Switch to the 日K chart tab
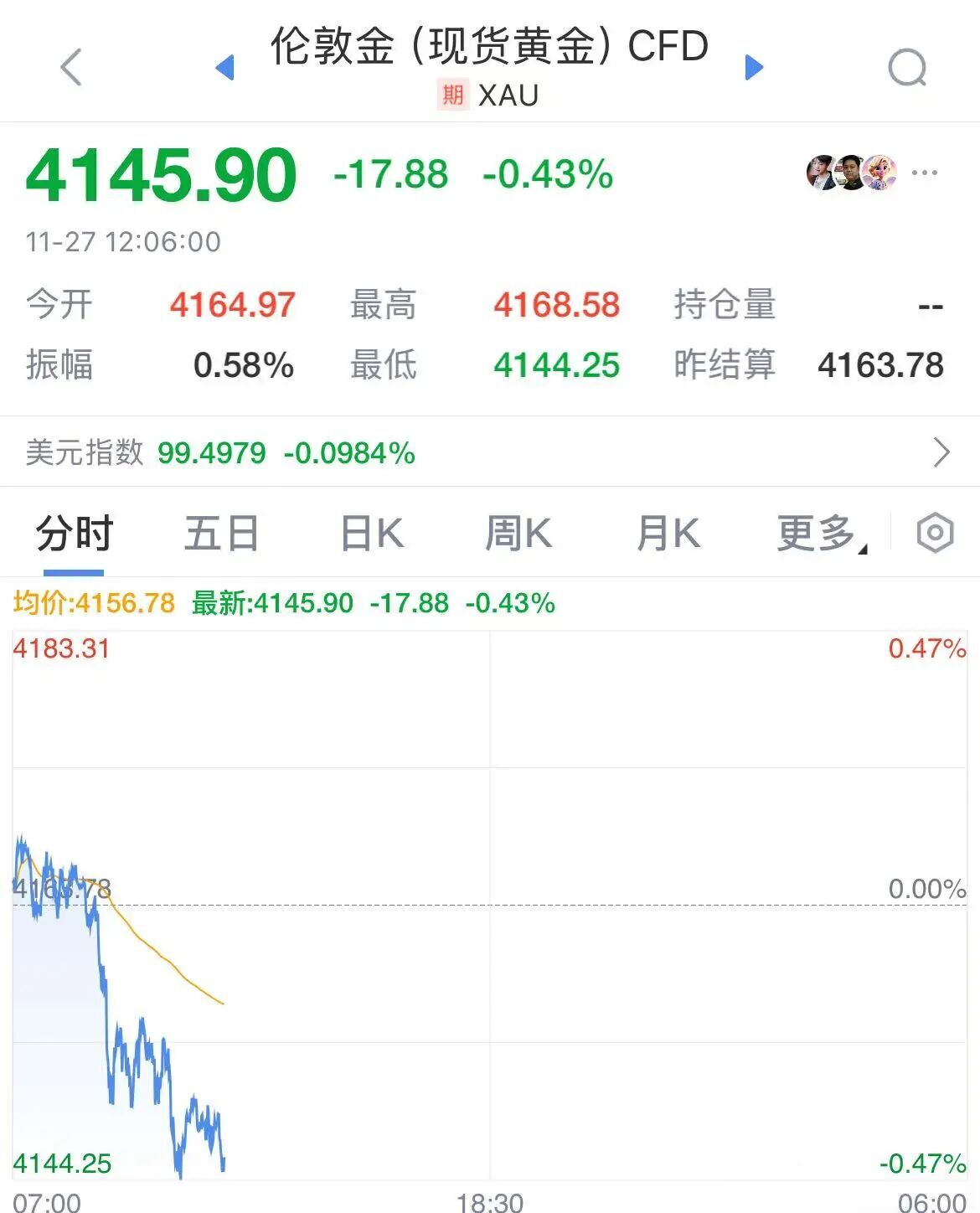The image size is (980, 1213). [x=372, y=534]
